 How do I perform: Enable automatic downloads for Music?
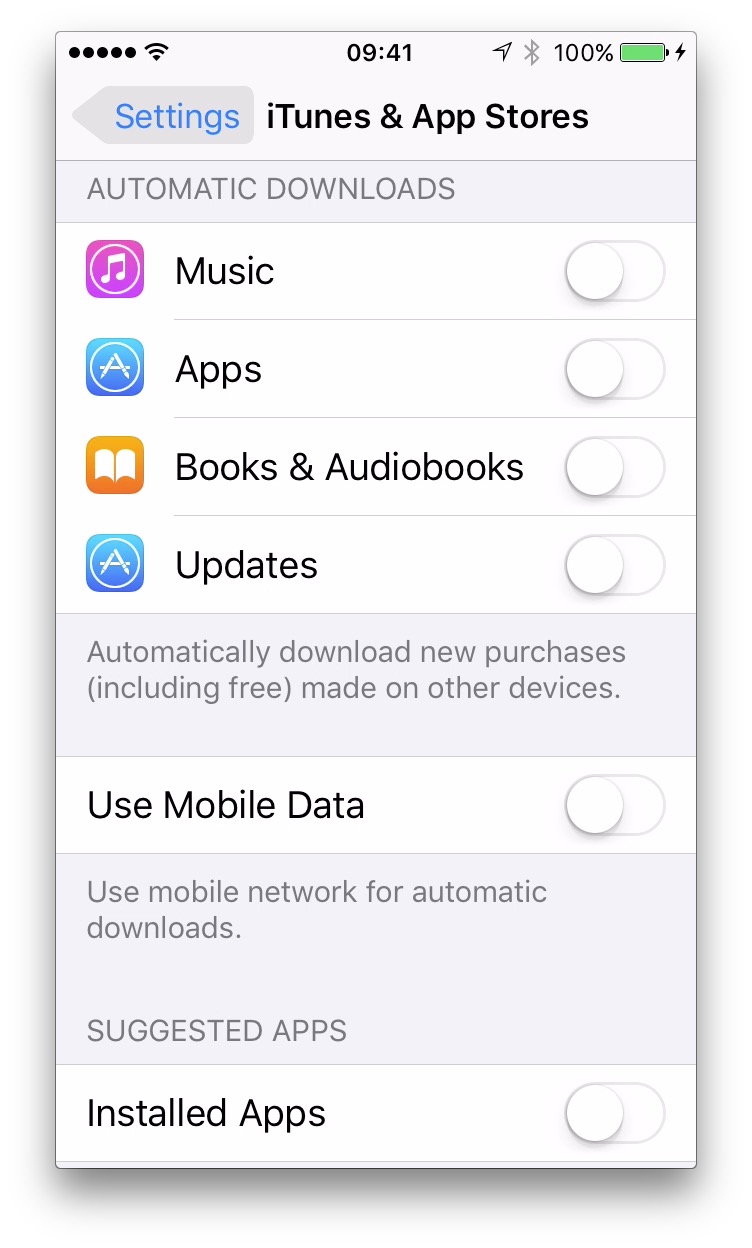tap(615, 271)
